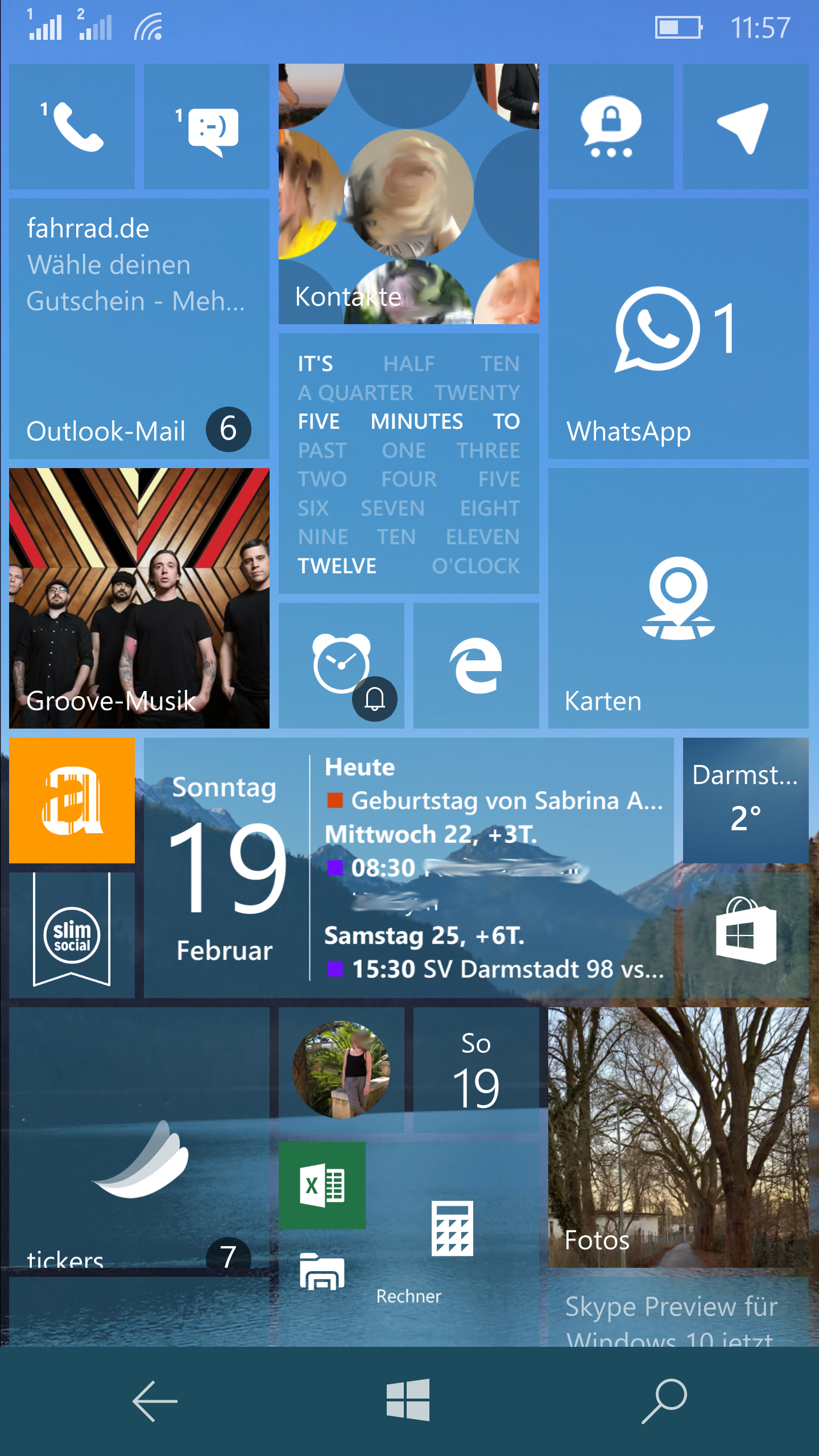Open the Alarms & Clock tile
Screen dimensions: 819x1456
pos(341,665)
